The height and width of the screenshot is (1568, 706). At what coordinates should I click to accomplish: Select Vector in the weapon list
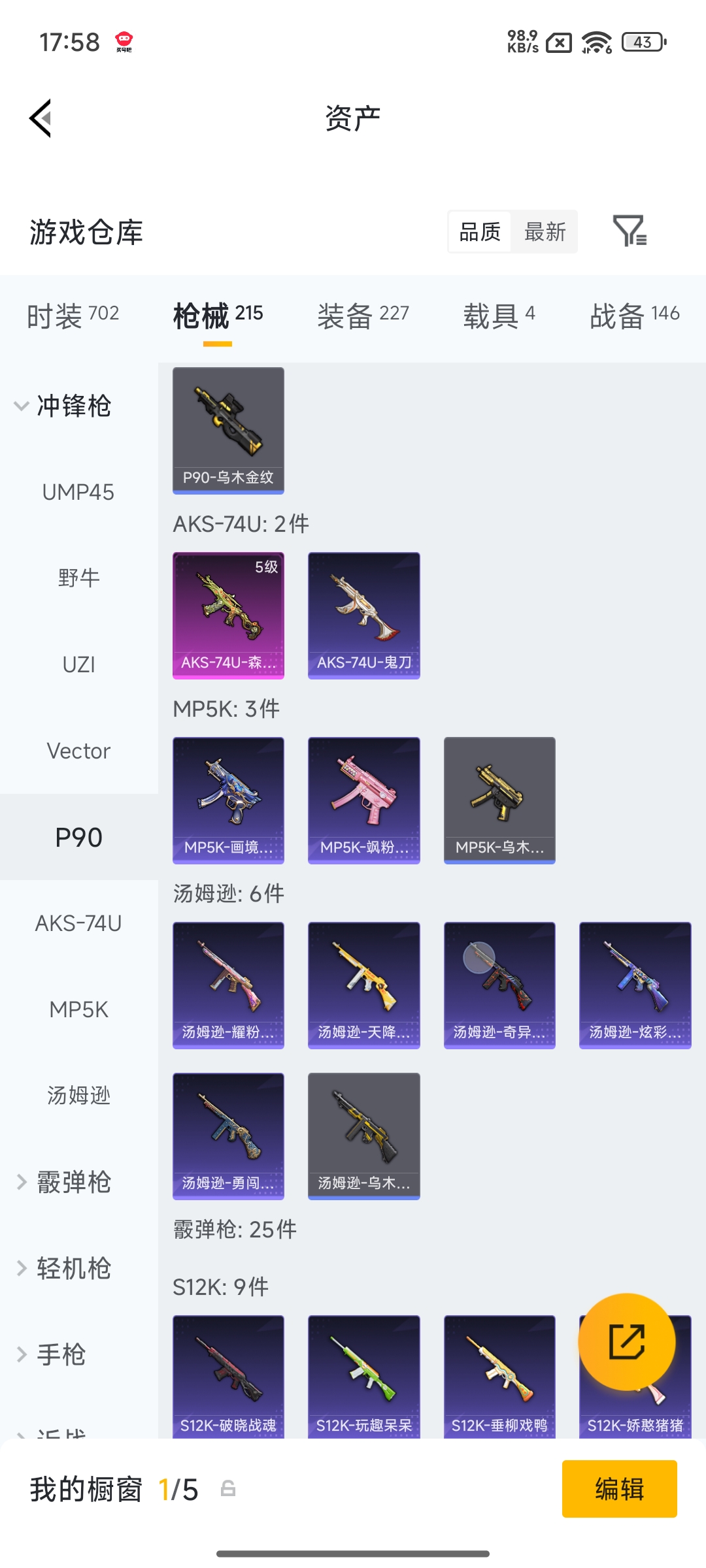click(78, 751)
